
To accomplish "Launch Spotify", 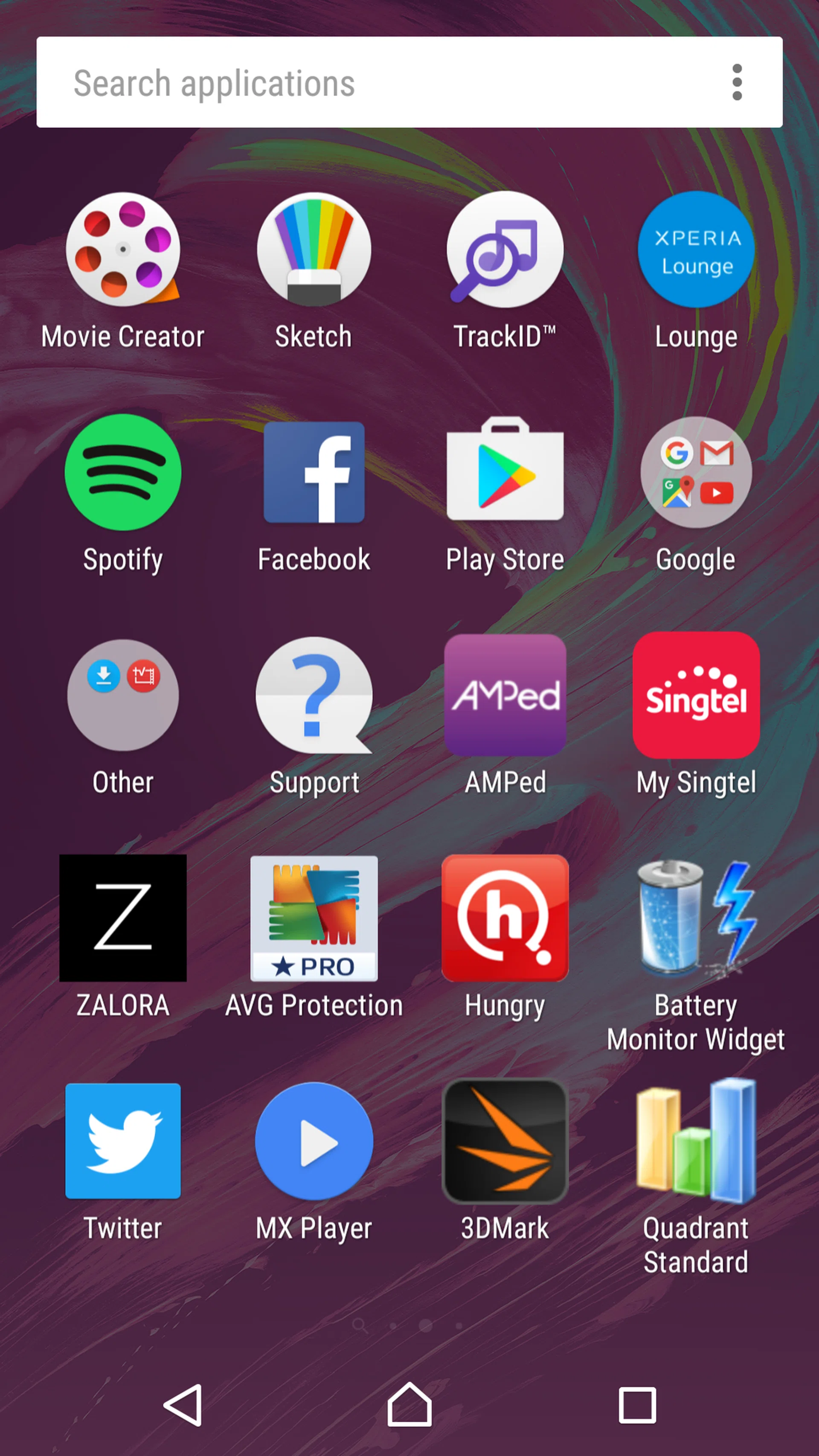I will pyautogui.click(x=123, y=473).
